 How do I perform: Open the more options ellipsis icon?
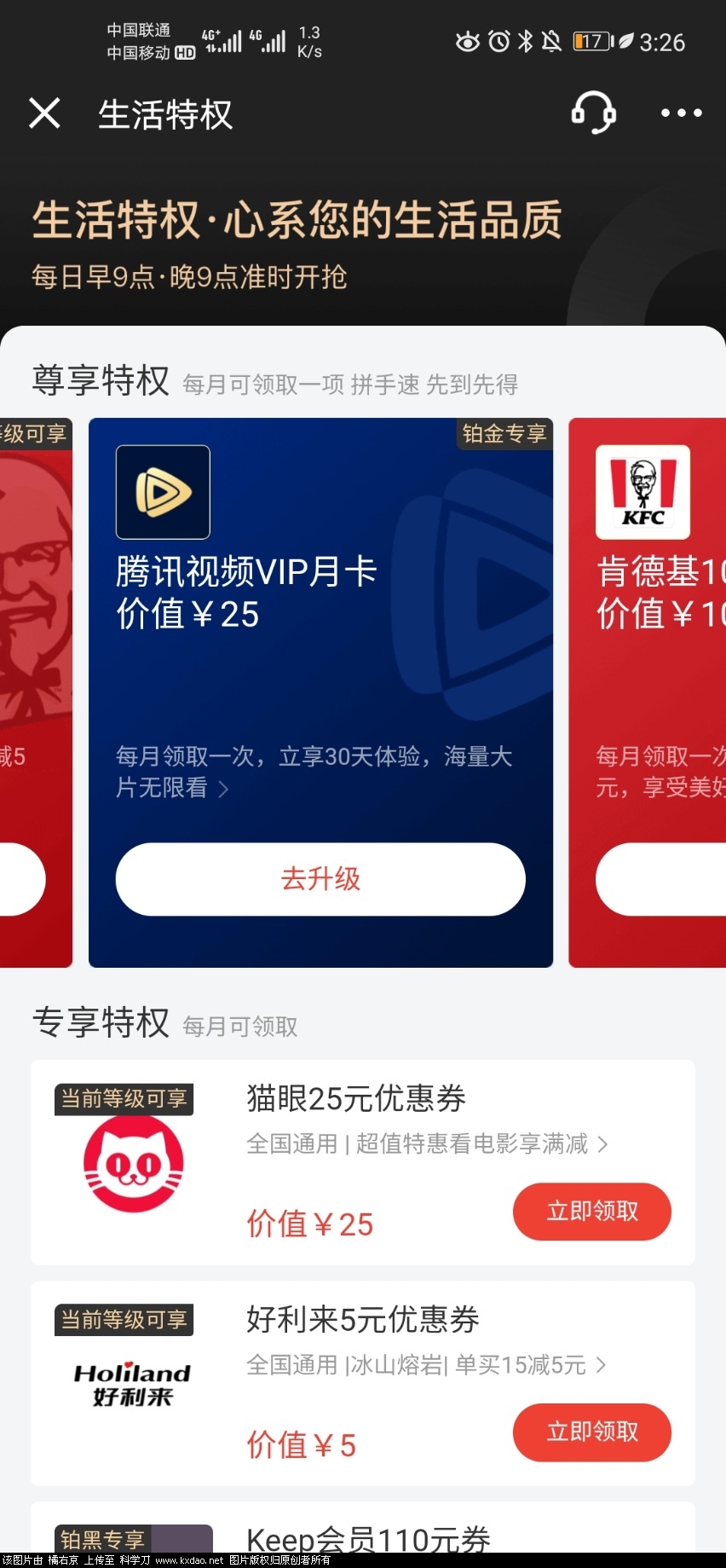(x=680, y=113)
